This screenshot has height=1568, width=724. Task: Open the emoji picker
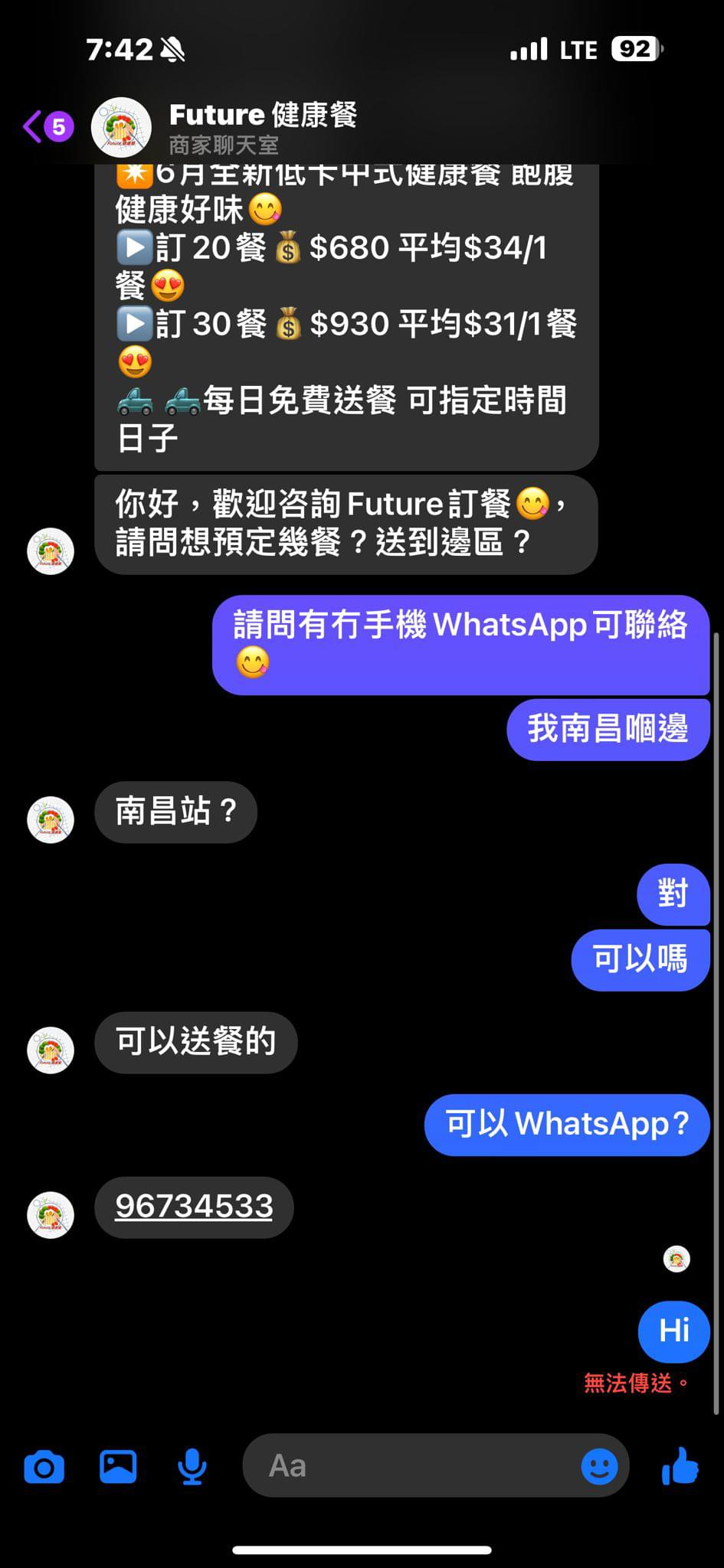[x=600, y=1465]
